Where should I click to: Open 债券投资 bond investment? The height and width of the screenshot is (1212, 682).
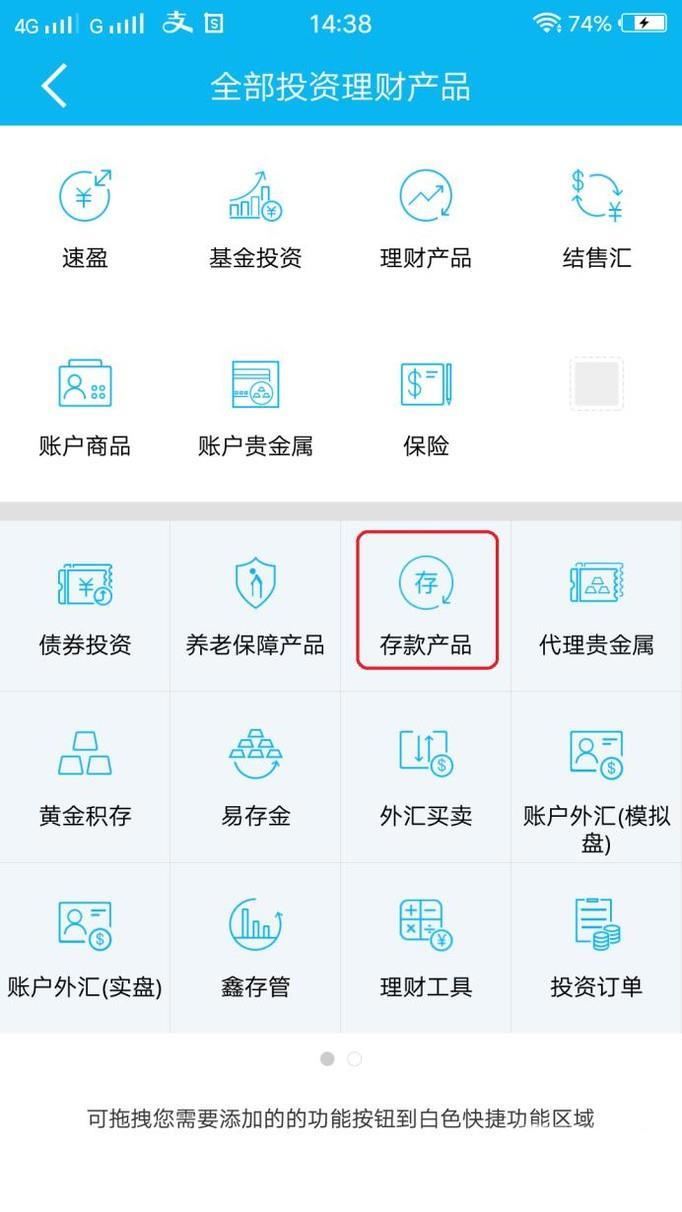85,605
